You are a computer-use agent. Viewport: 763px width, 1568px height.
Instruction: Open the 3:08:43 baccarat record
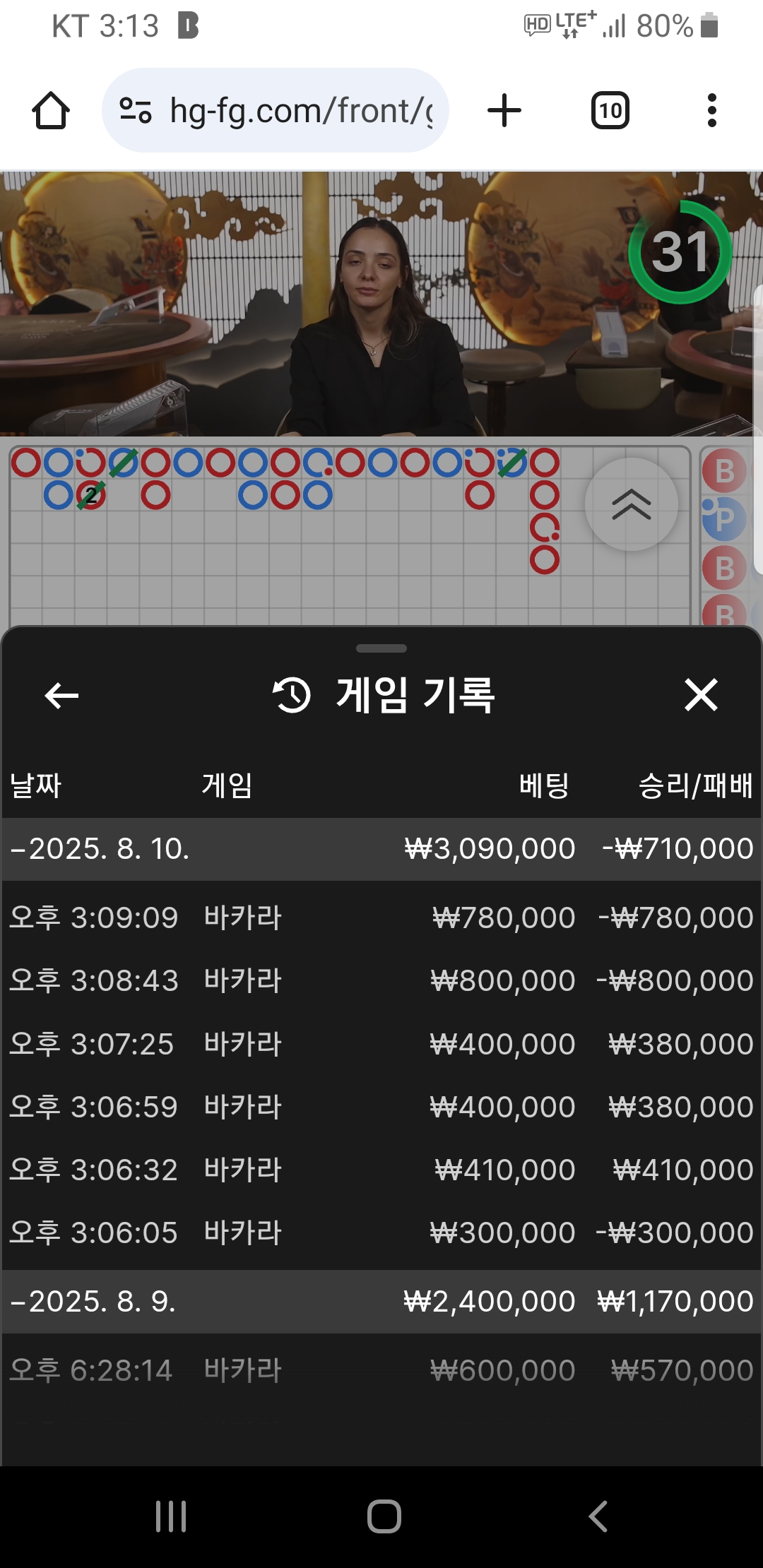tap(381, 980)
